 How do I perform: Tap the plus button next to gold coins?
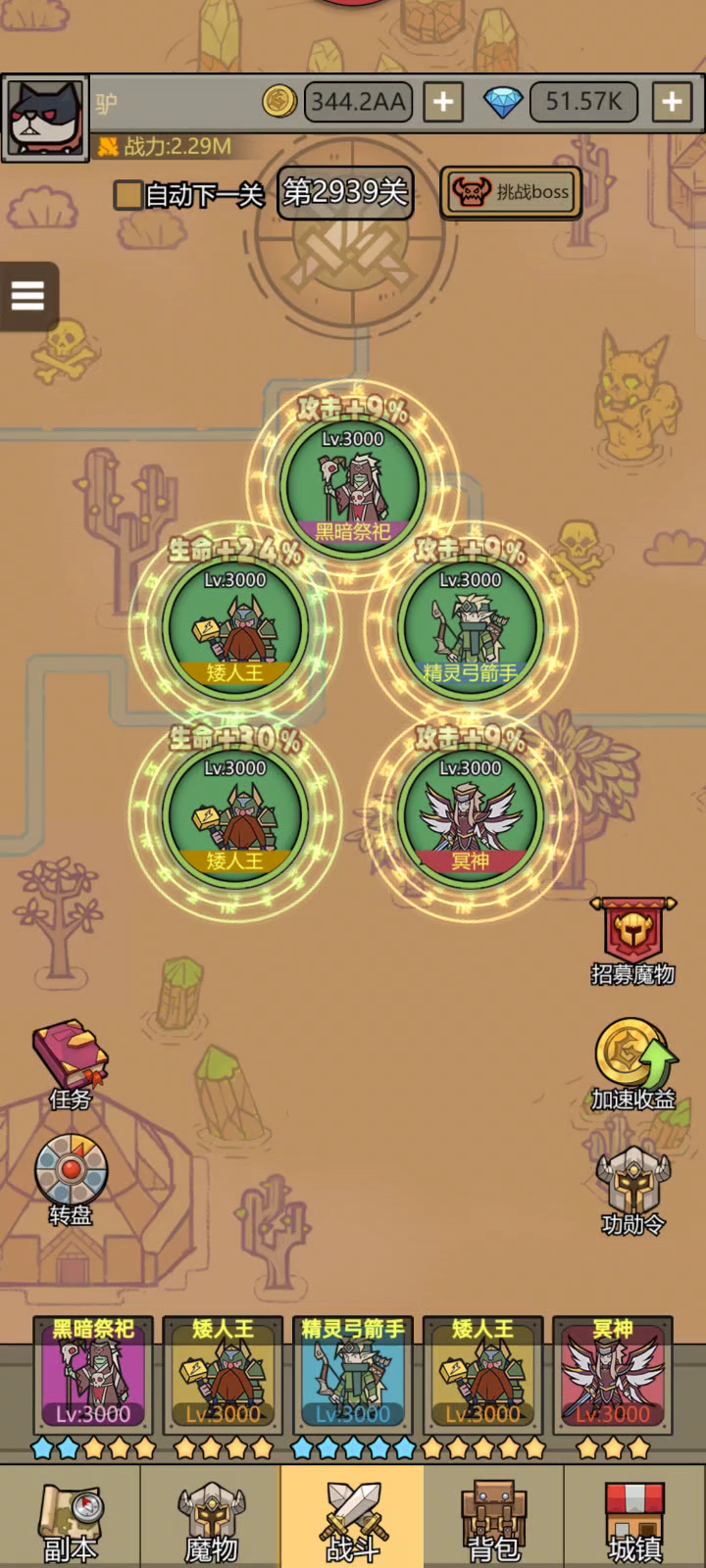tap(443, 102)
